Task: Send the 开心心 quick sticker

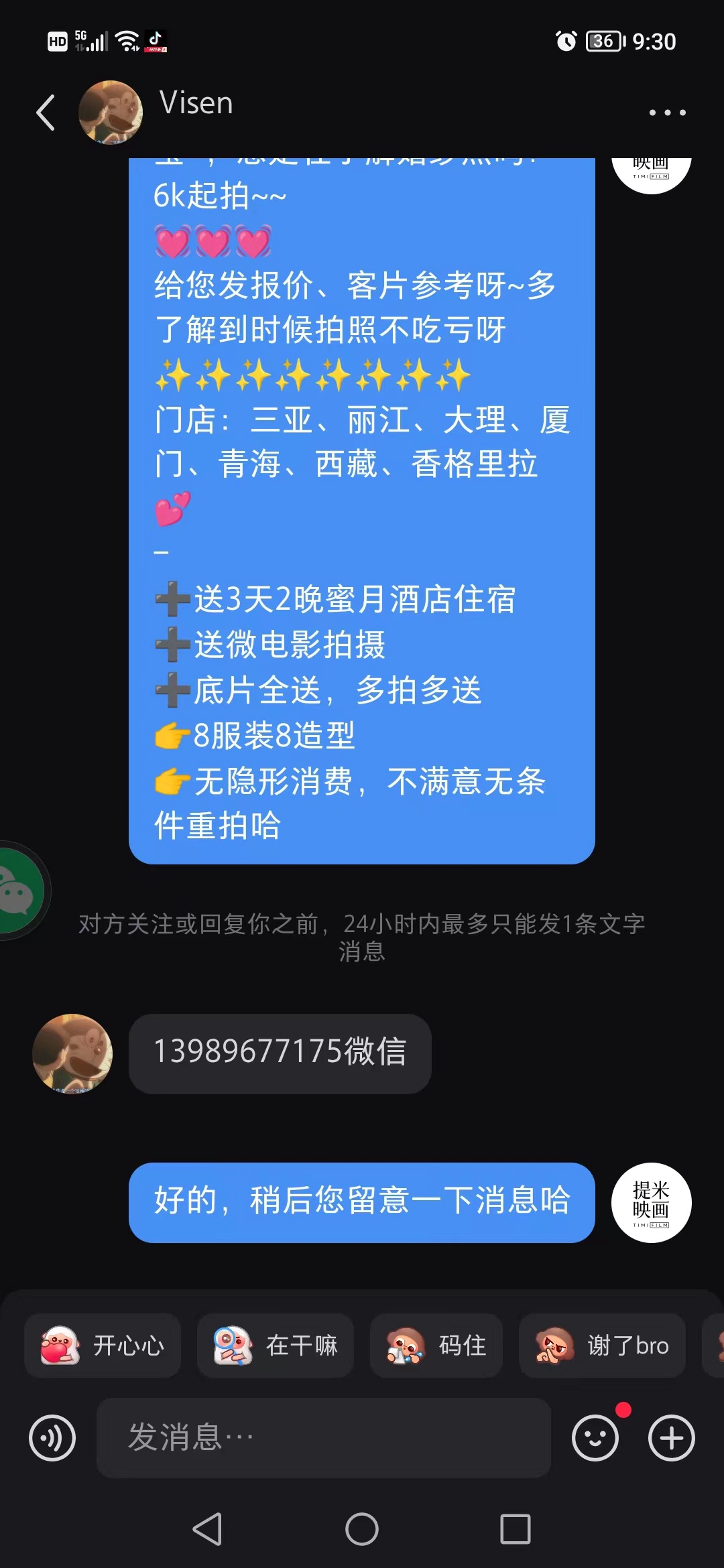Action: click(103, 1345)
